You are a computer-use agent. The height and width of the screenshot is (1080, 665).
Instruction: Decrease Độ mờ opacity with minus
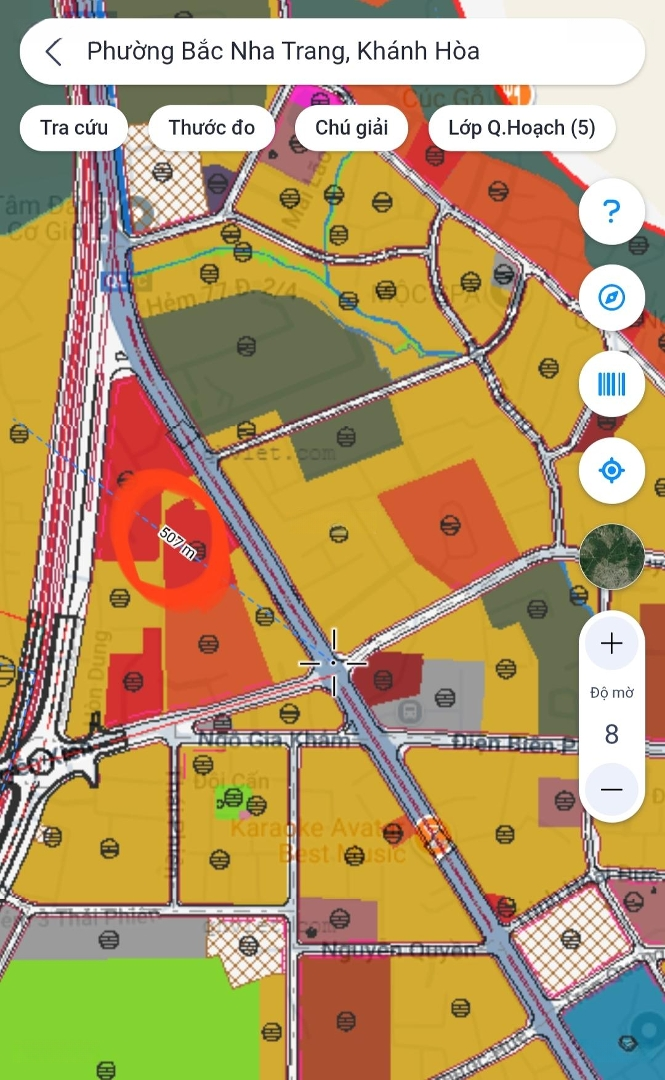[x=611, y=789]
